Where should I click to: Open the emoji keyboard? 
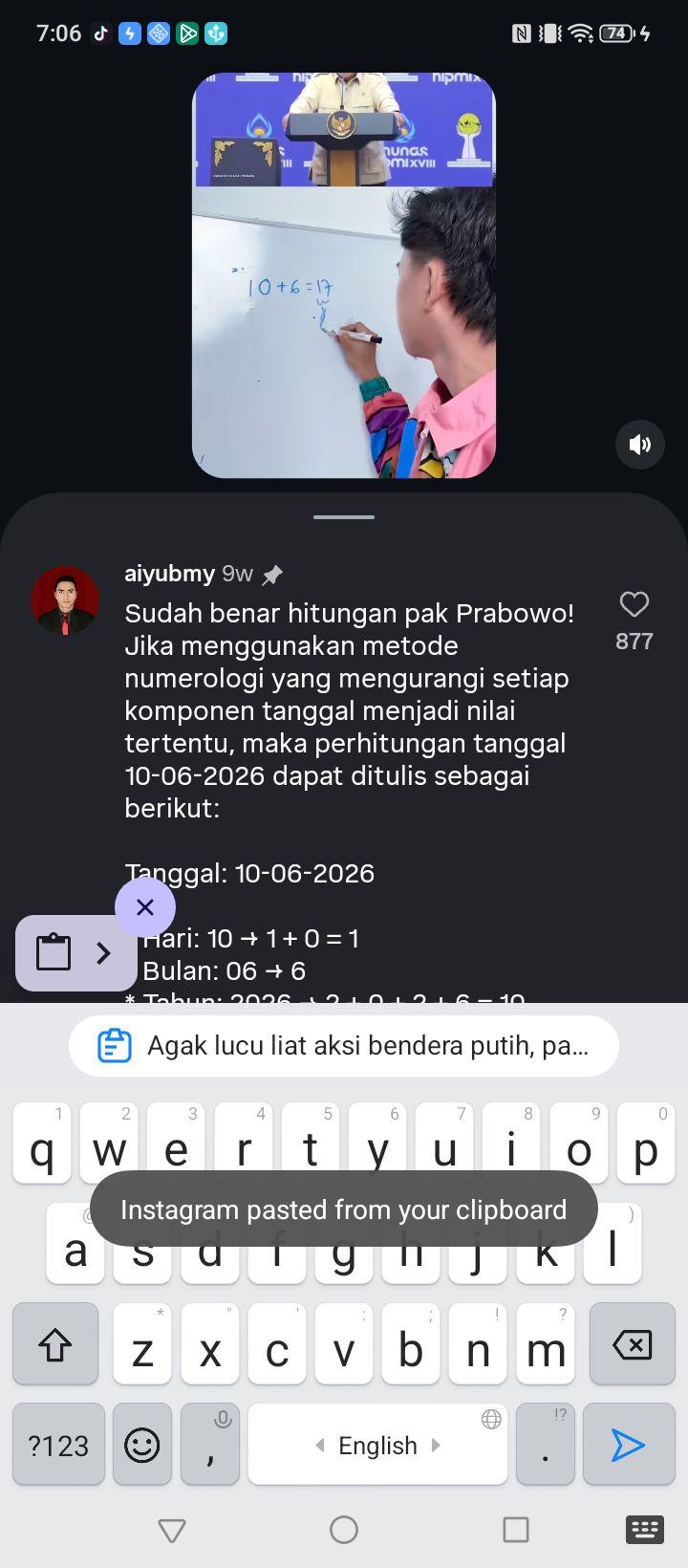click(142, 1444)
